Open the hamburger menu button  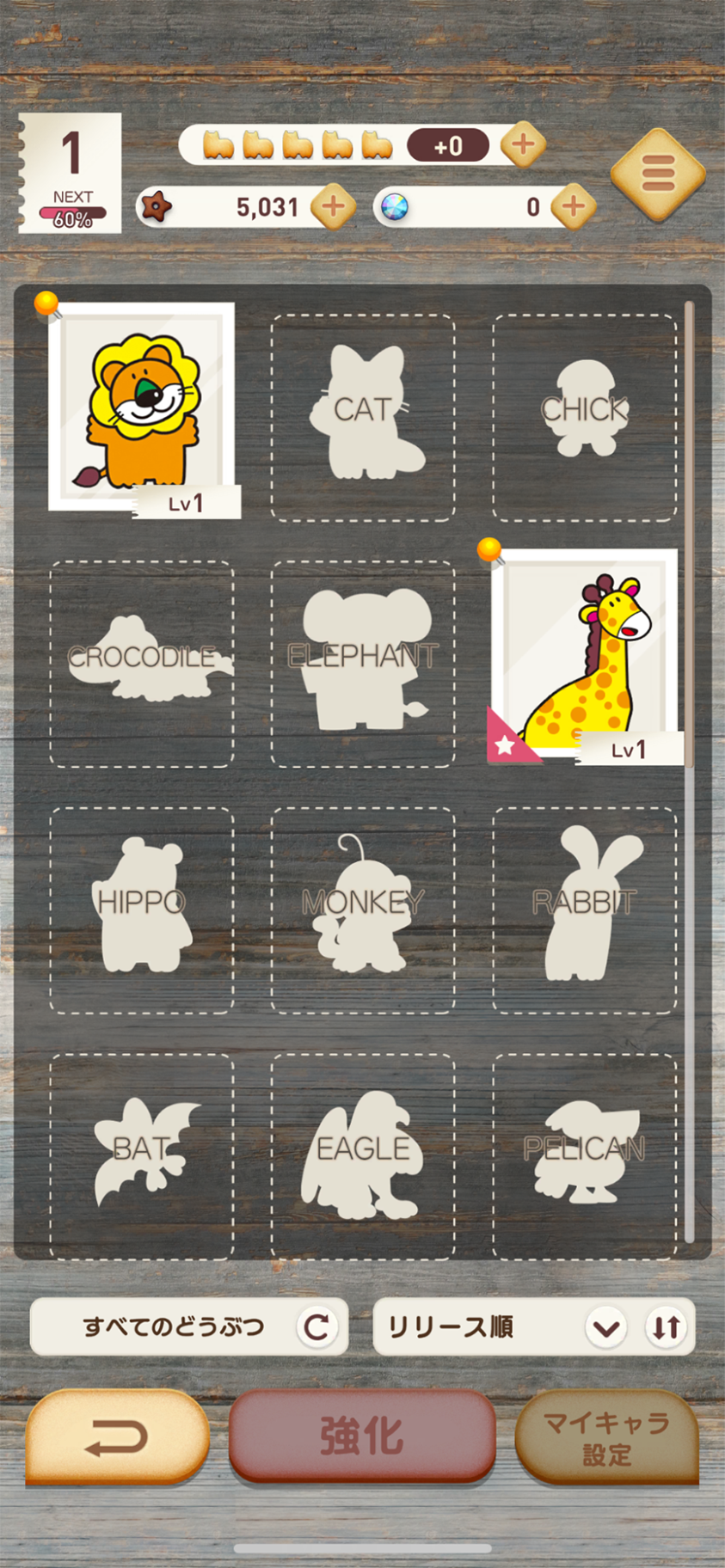point(658,175)
